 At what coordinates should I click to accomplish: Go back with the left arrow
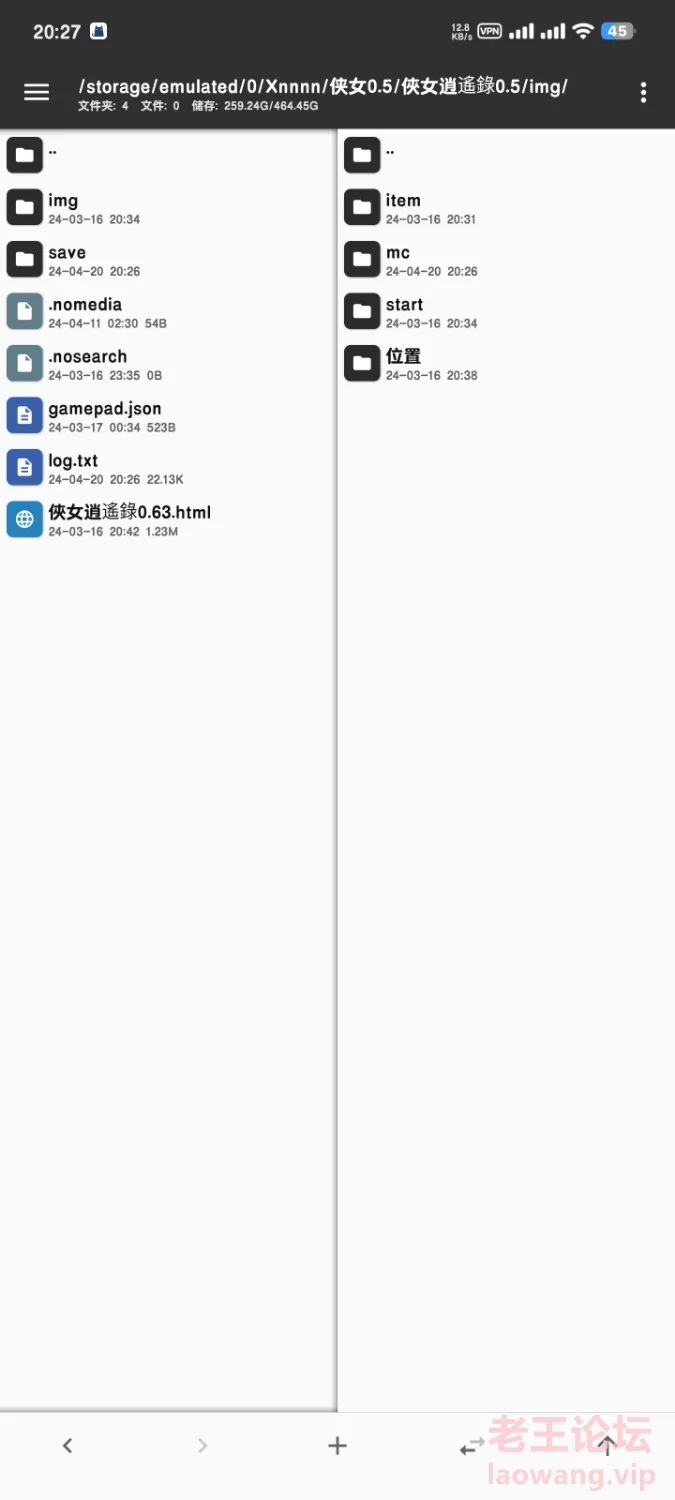pos(67,1445)
